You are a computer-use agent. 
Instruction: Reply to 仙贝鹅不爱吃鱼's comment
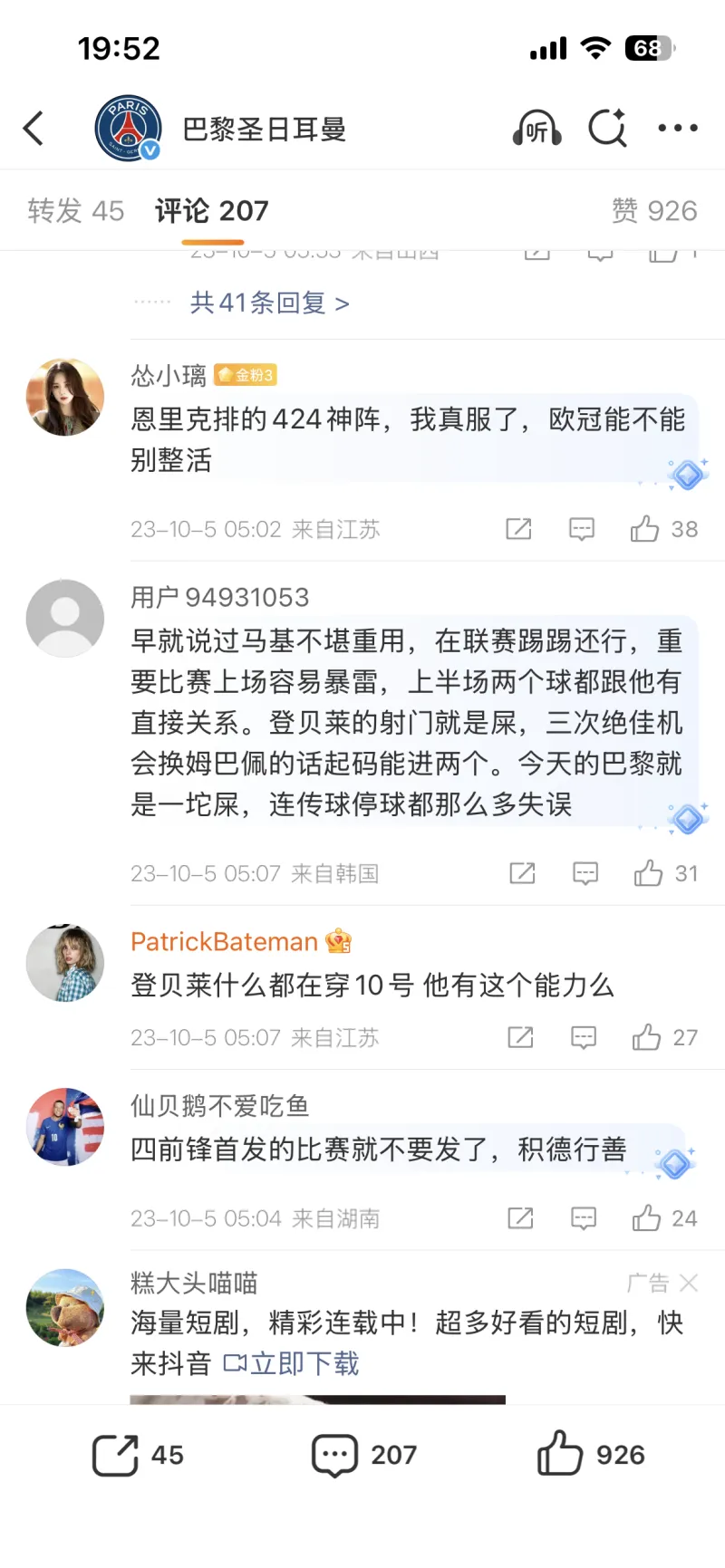[583, 1218]
